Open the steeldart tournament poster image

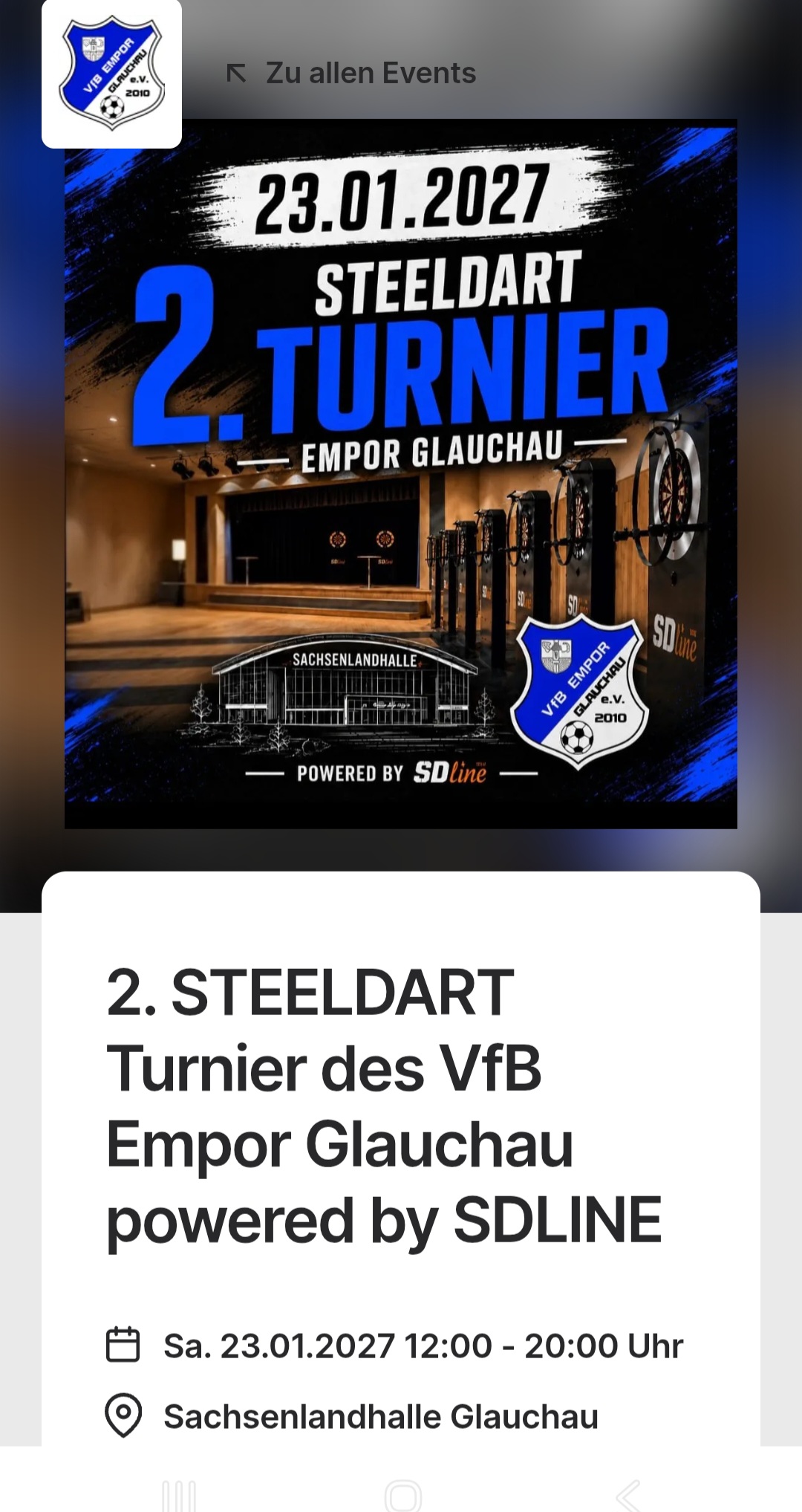click(x=401, y=473)
